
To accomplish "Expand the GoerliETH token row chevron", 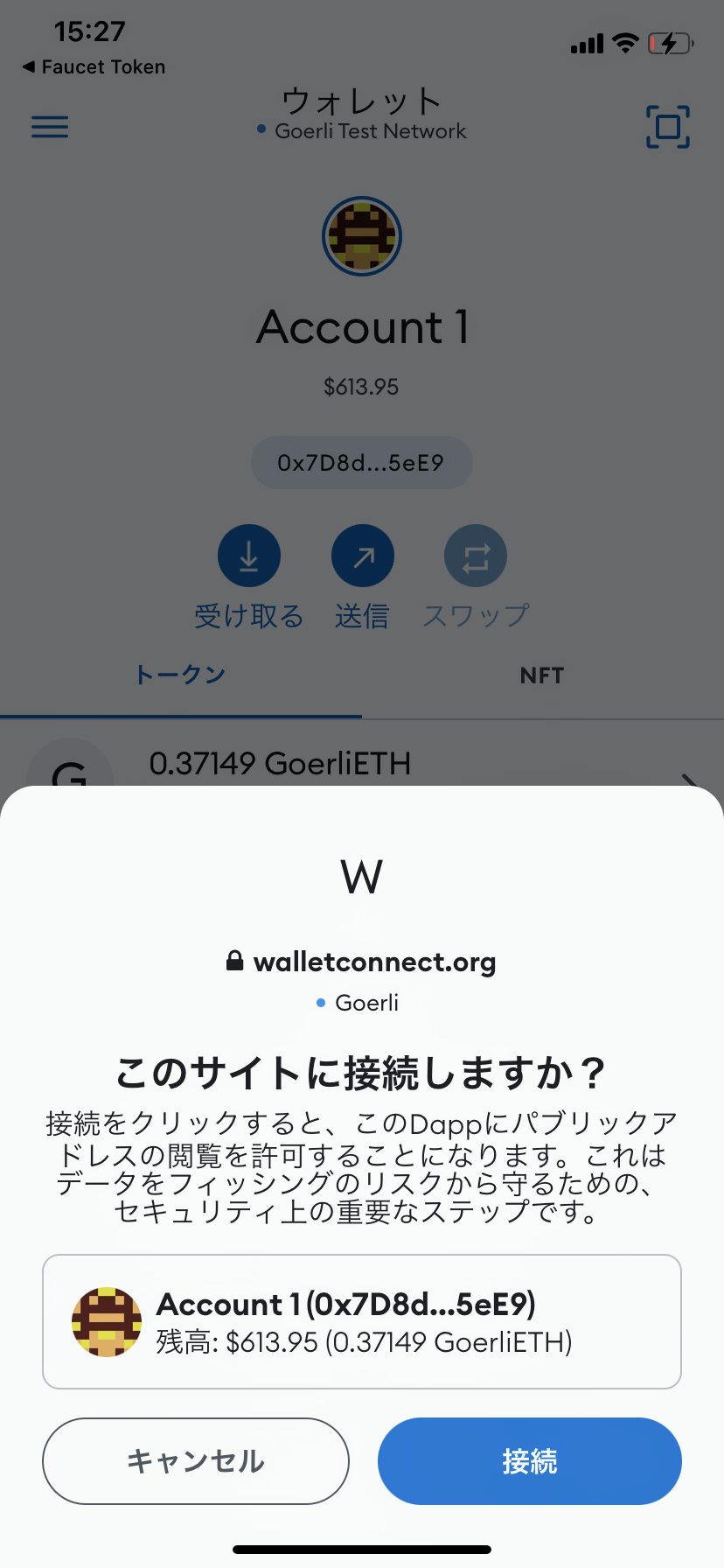I will coord(693,777).
